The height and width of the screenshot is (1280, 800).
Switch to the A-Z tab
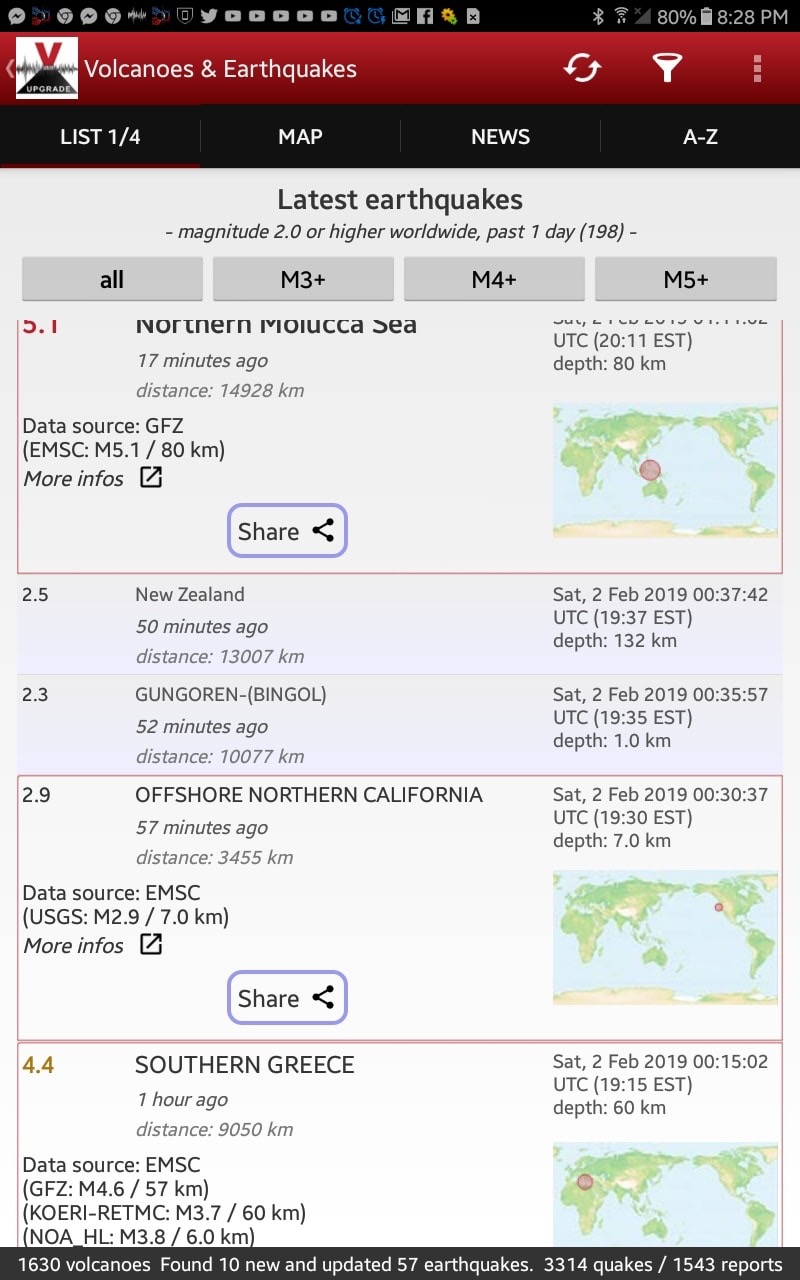(x=700, y=137)
